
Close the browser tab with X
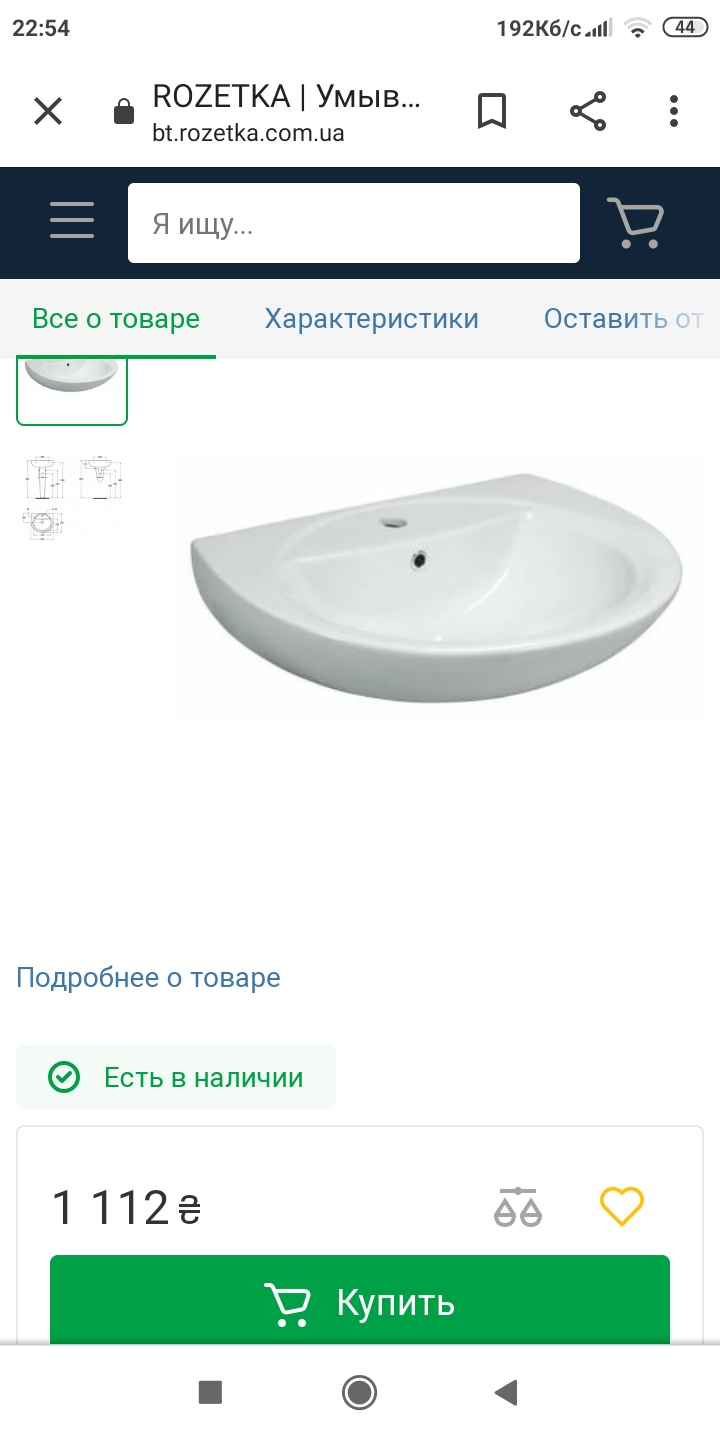coord(48,111)
